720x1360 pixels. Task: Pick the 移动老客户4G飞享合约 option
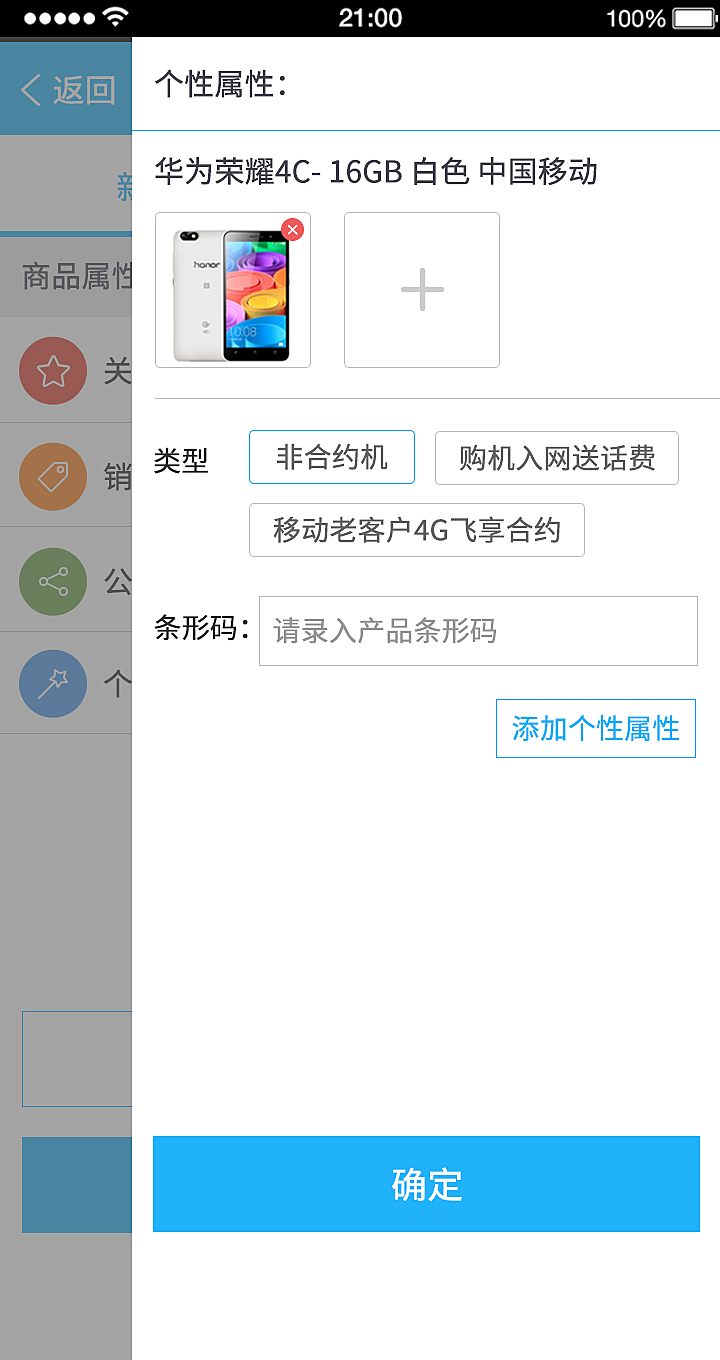[x=417, y=530]
